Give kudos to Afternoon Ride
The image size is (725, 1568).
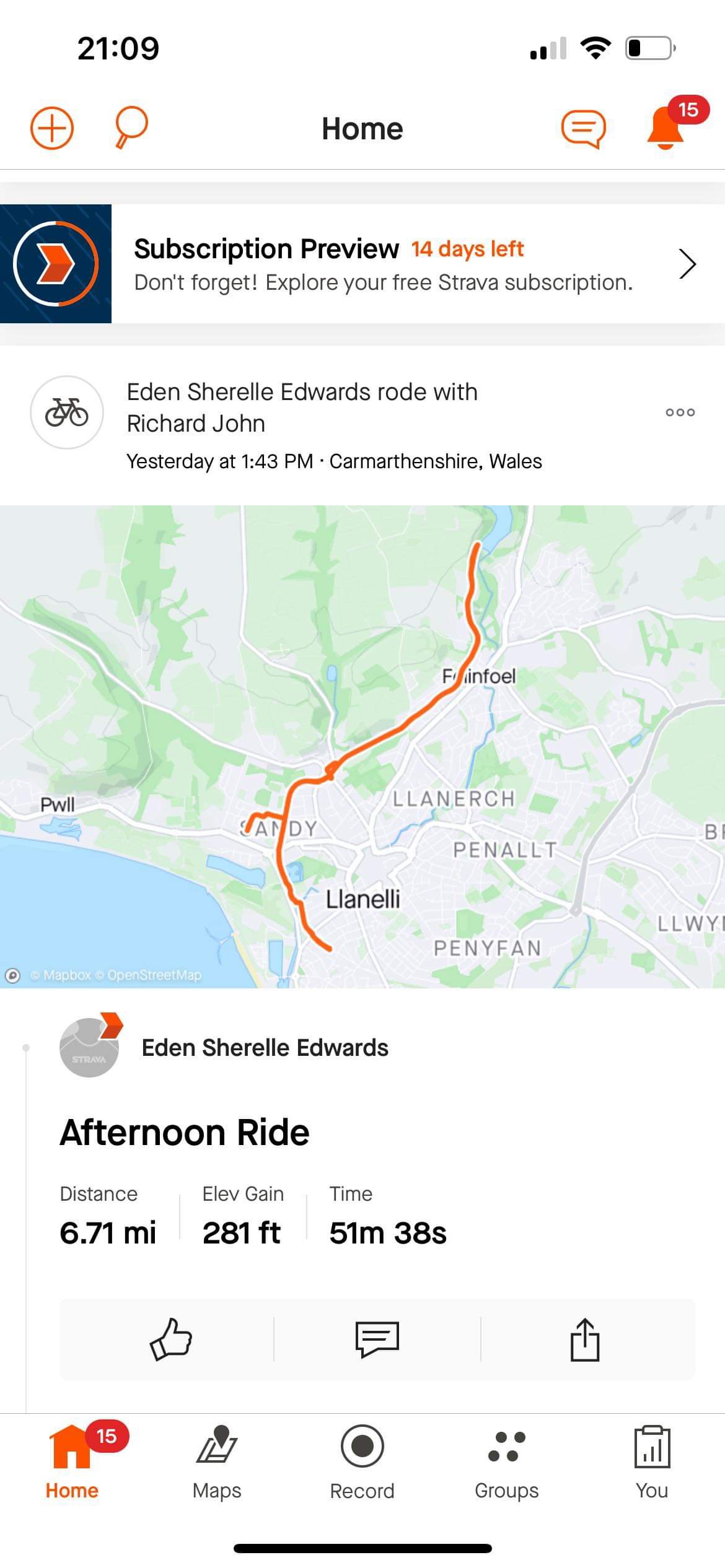point(170,1339)
